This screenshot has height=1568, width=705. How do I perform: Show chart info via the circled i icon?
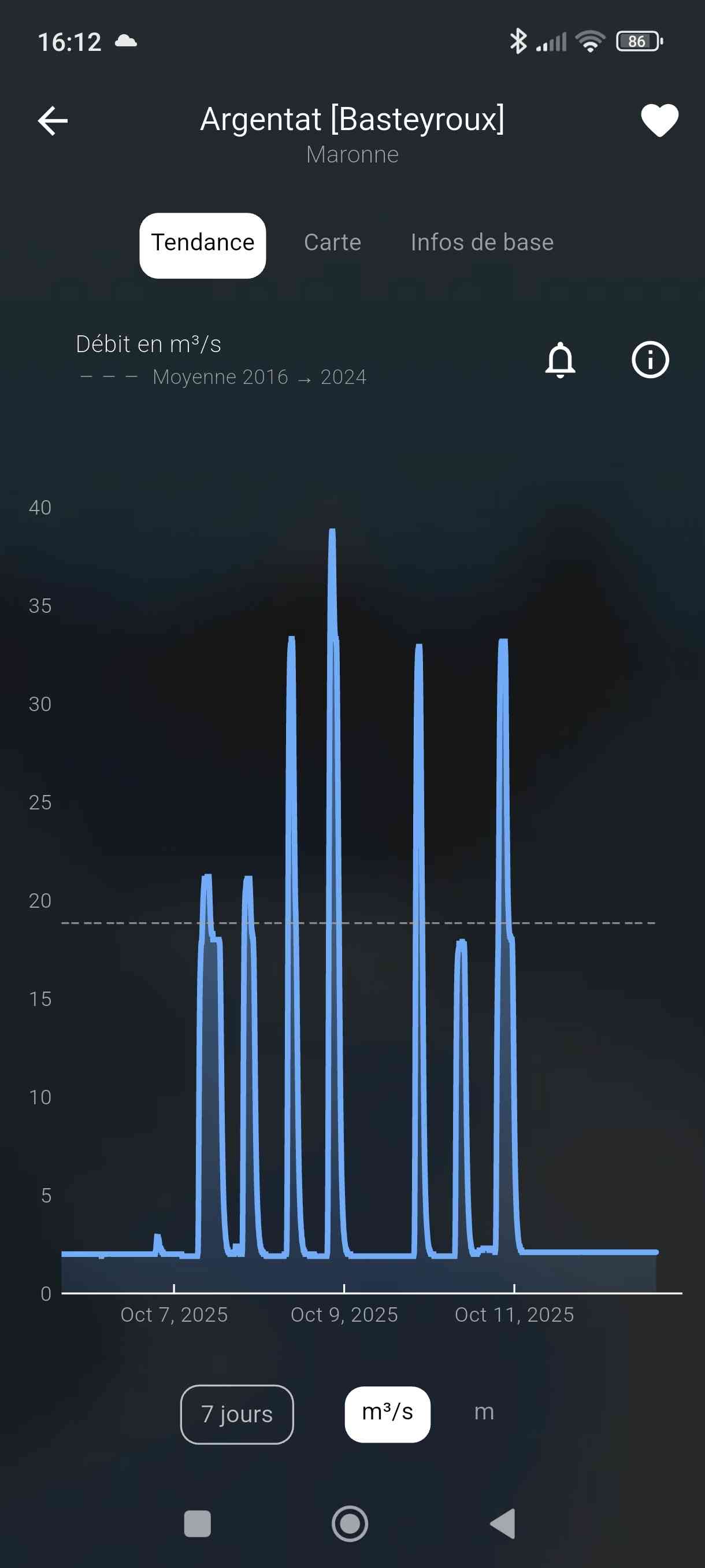(650, 360)
